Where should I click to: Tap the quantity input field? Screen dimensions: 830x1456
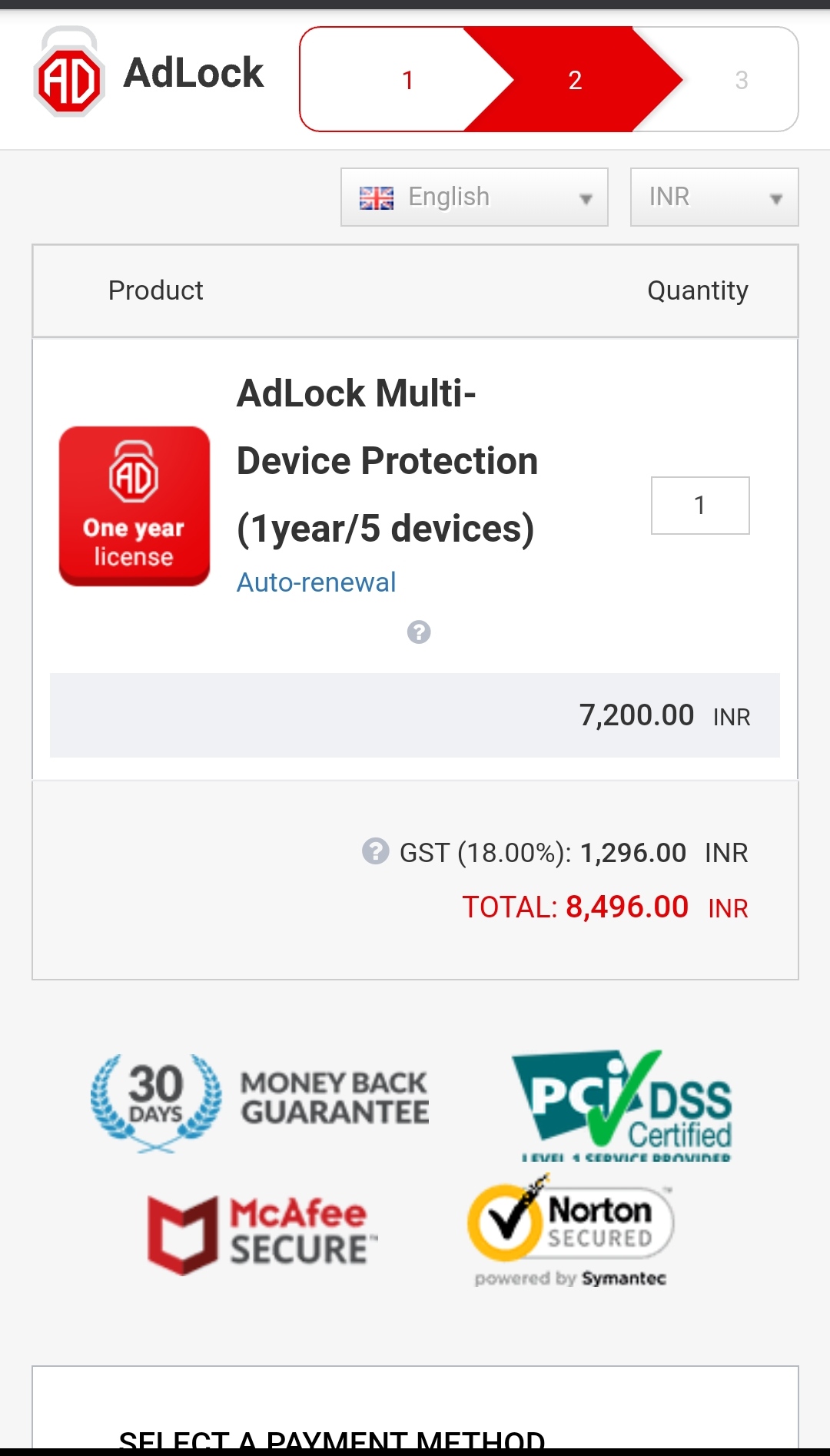[699, 505]
